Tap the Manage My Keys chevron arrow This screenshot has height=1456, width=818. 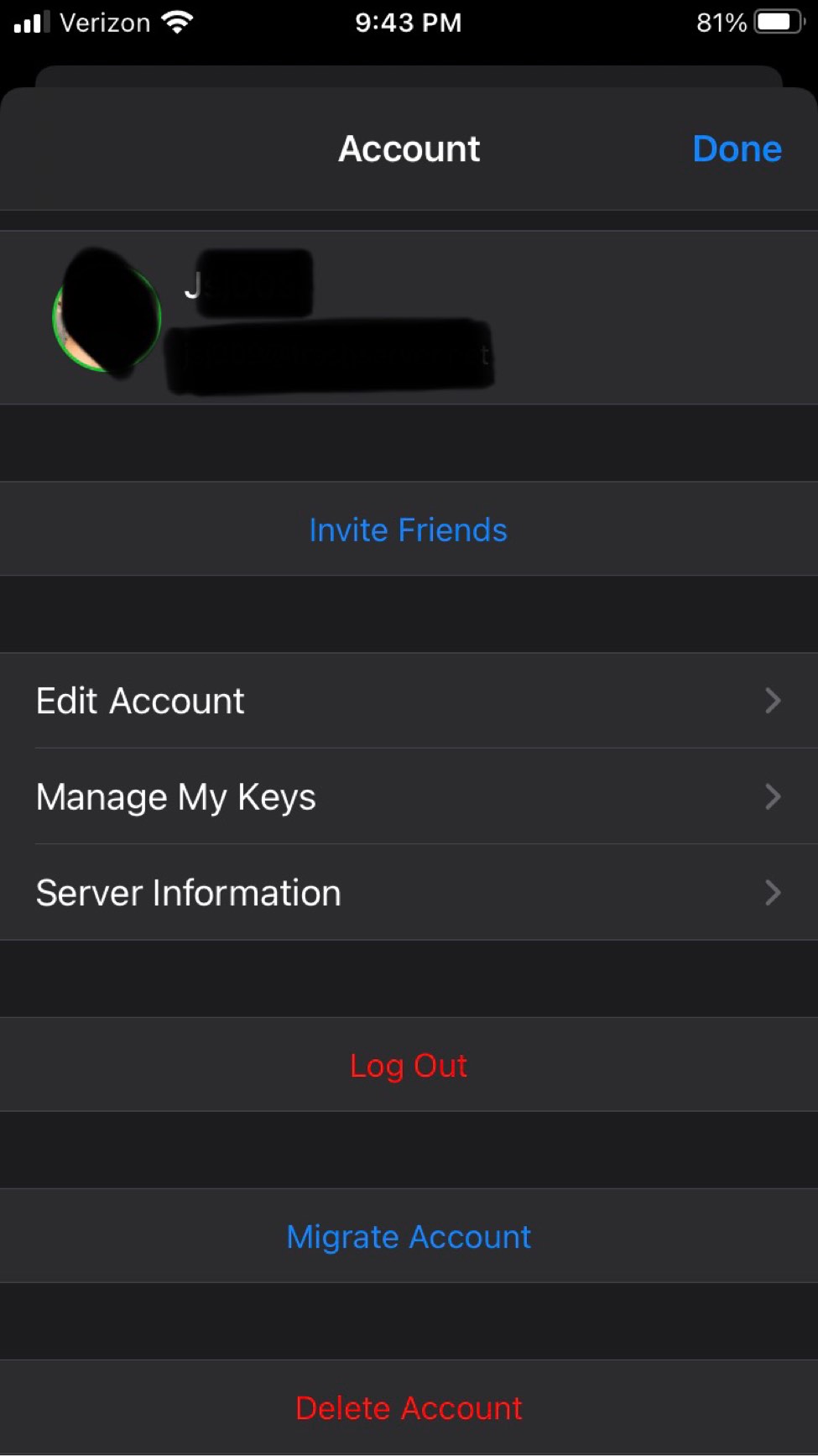pyautogui.click(x=773, y=796)
